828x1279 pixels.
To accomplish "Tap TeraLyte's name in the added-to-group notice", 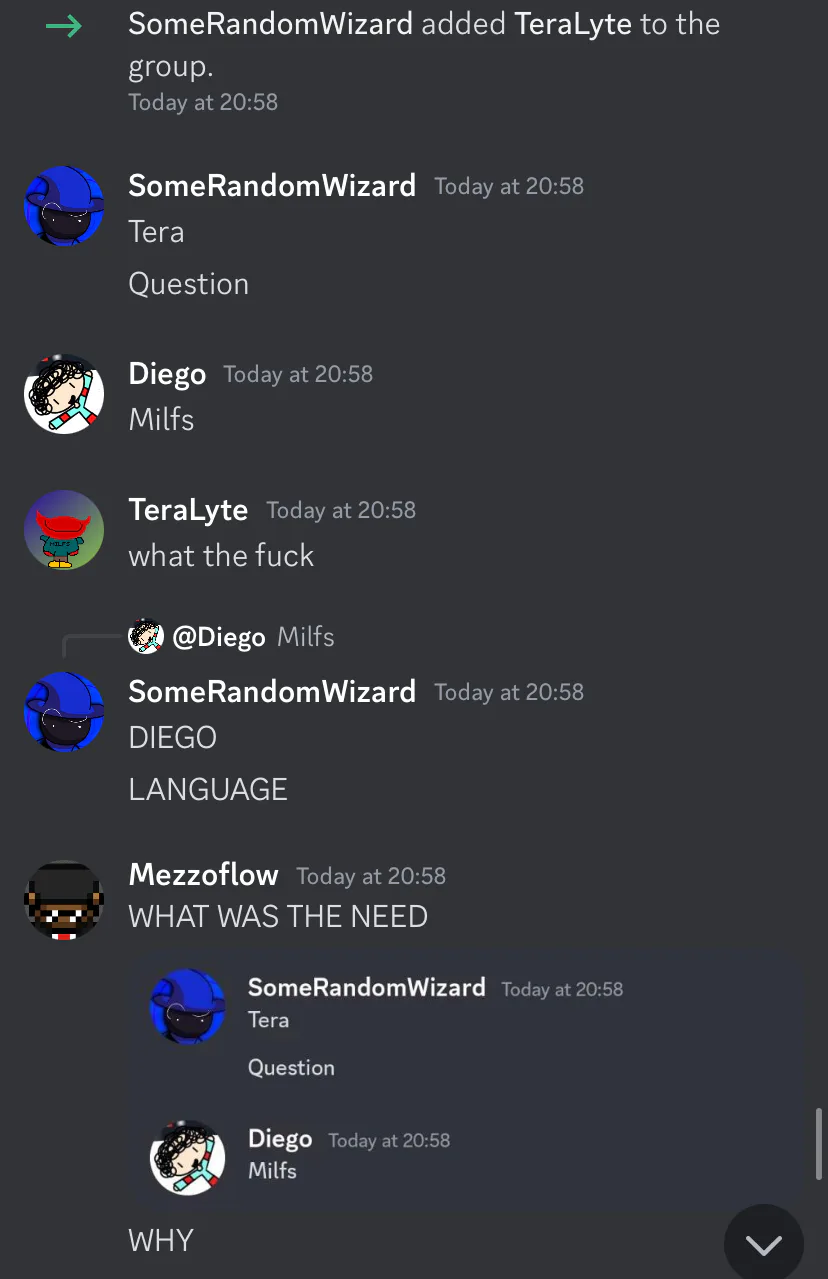I will [x=573, y=24].
